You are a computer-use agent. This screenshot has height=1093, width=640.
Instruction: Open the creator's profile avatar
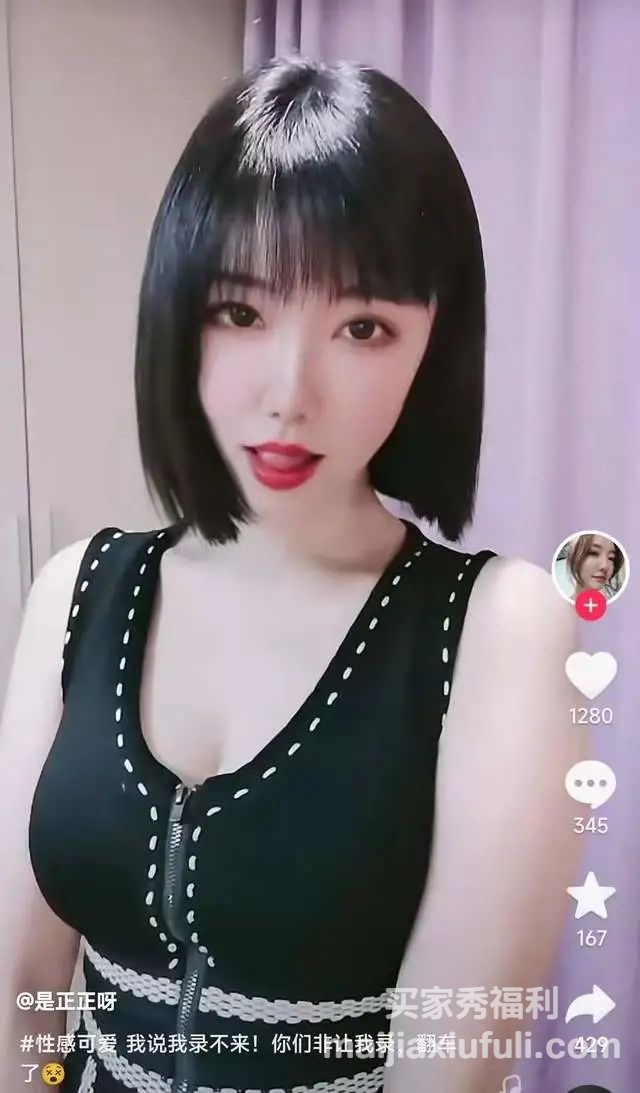590,567
